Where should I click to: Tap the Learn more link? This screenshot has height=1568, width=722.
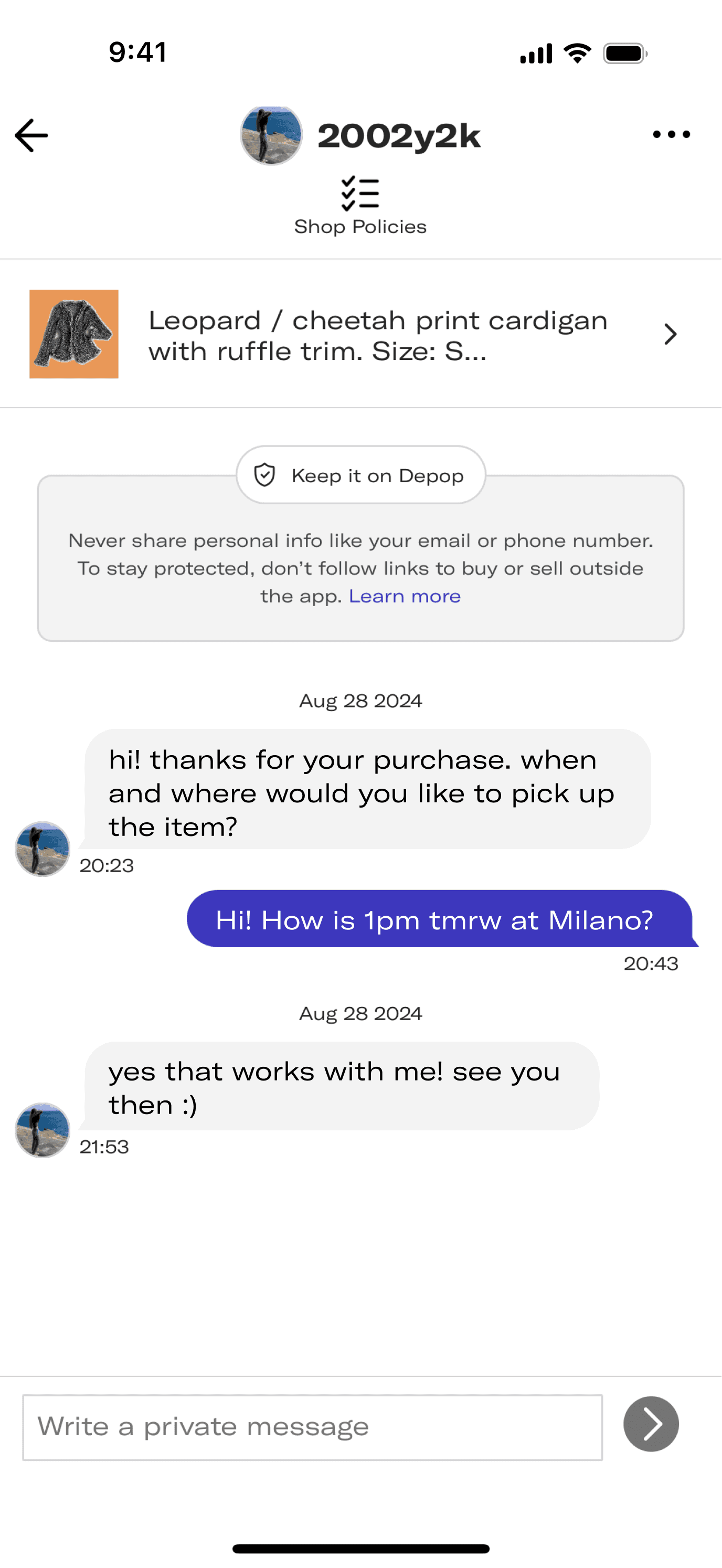click(404, 596)
